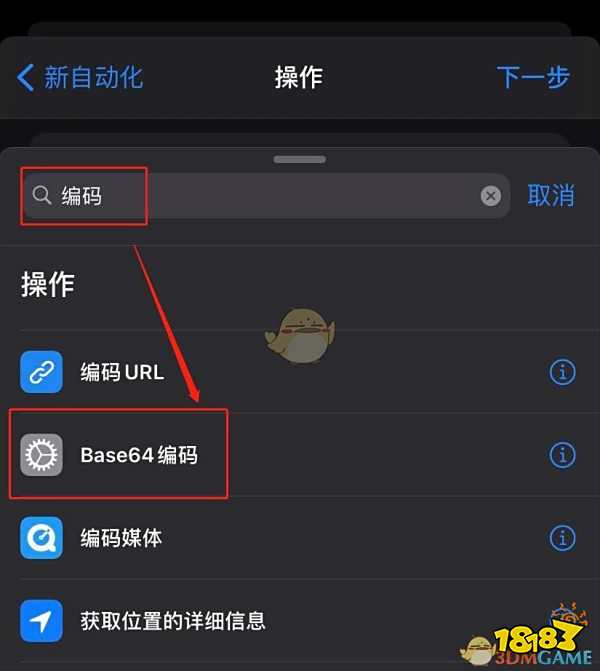Select 获取位置的详细信息 action
Image resolution: width=600 pixels, height=671 pixels.
pos(172,621)
